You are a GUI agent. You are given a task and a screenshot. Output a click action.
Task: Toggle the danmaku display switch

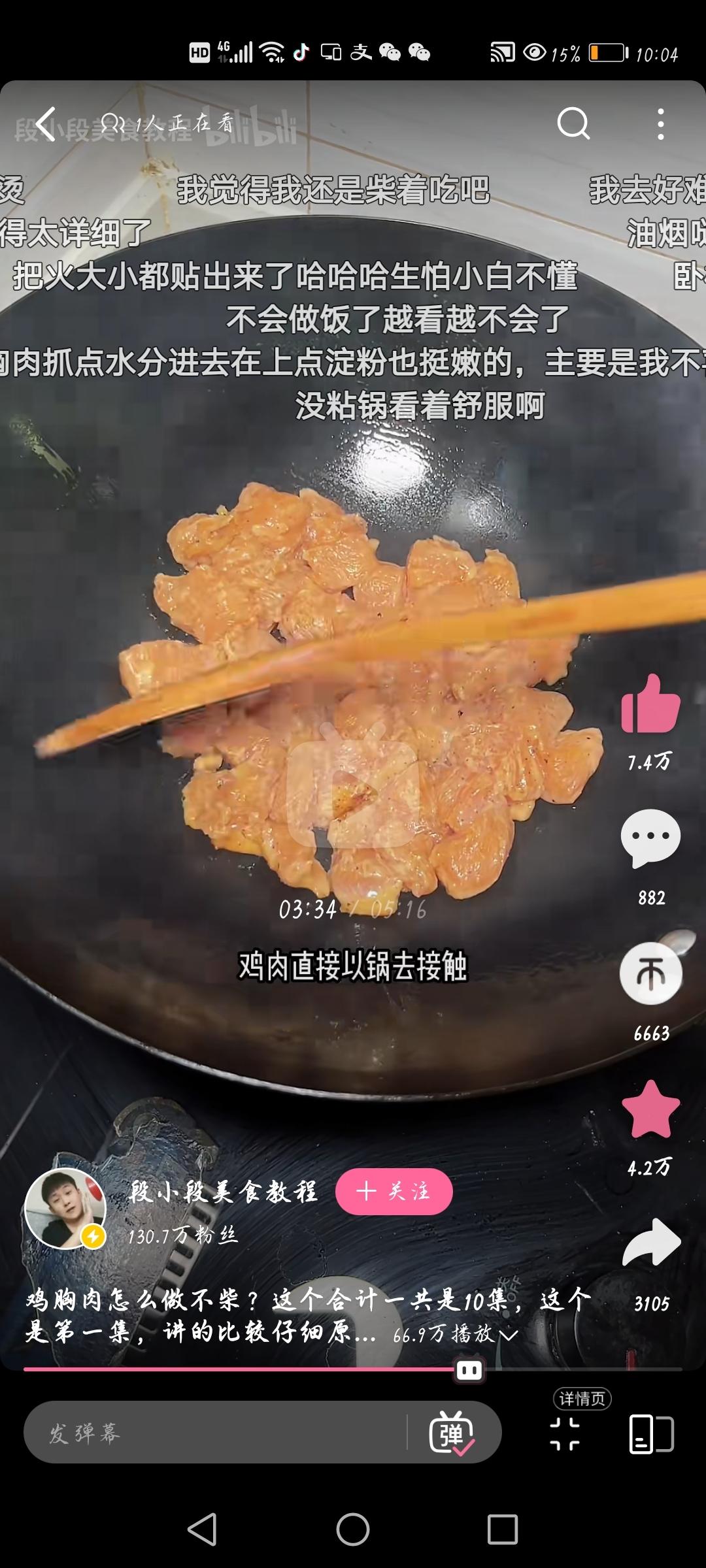(x=452, y=1433)
